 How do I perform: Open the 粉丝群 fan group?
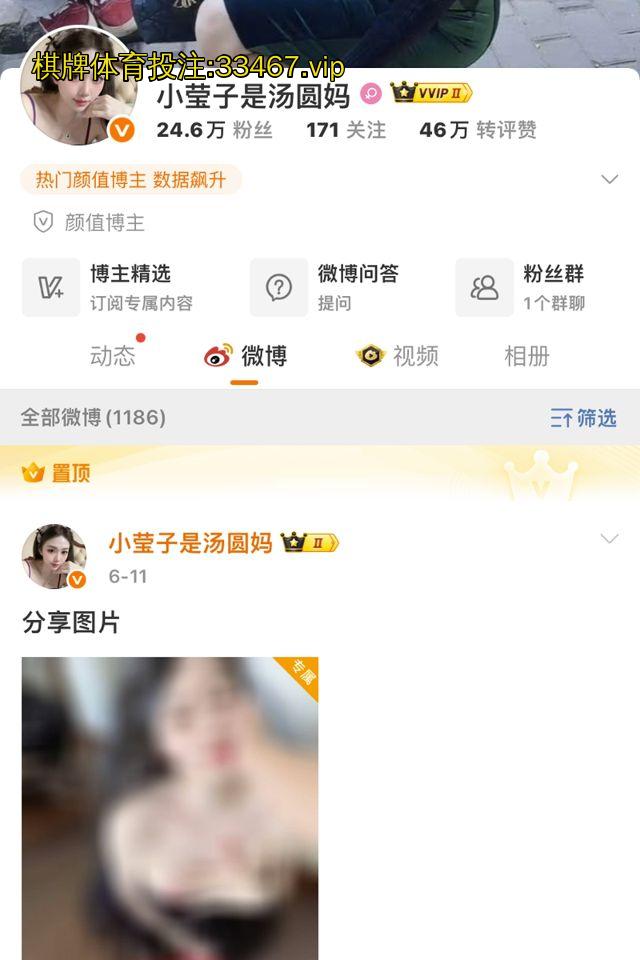(530, 287)
